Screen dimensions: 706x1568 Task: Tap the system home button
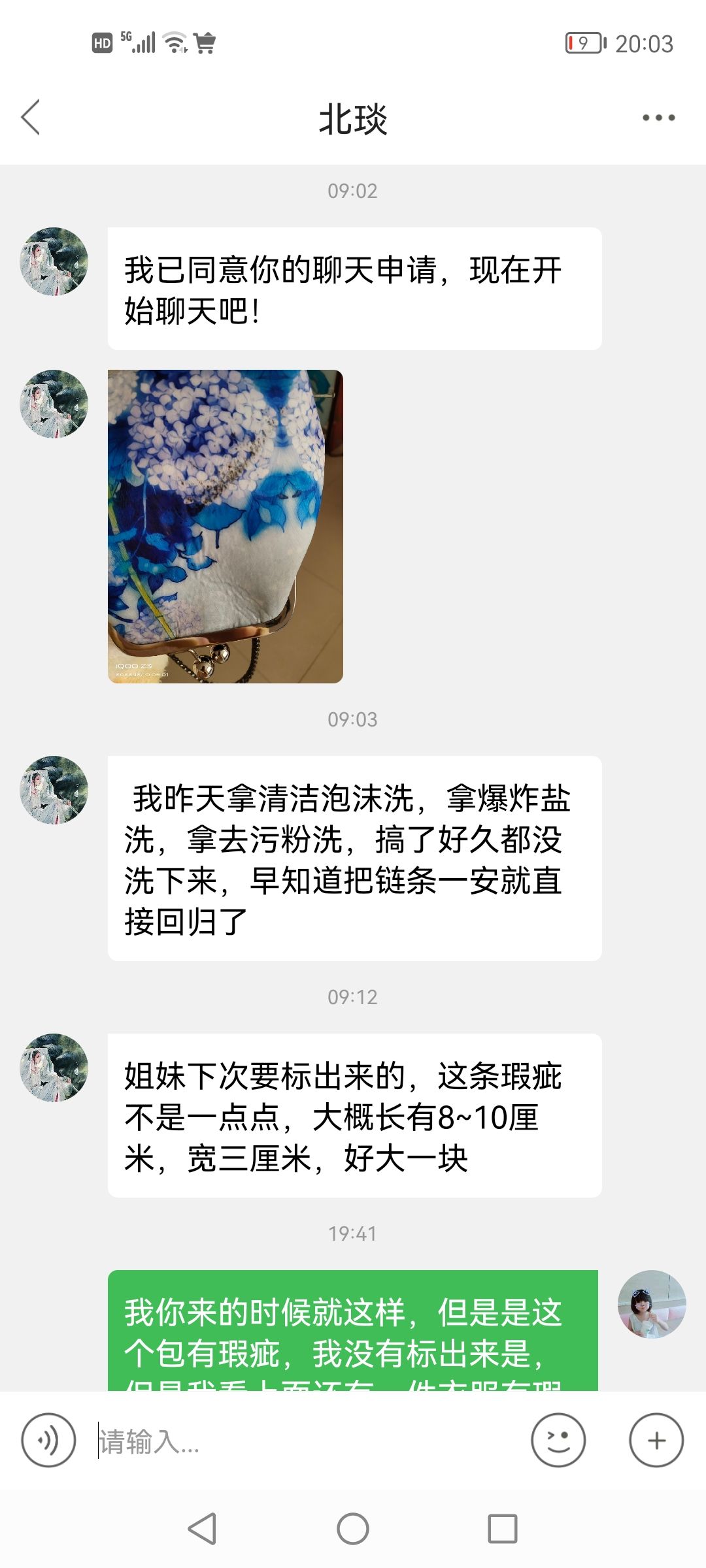pos(353,1529)
